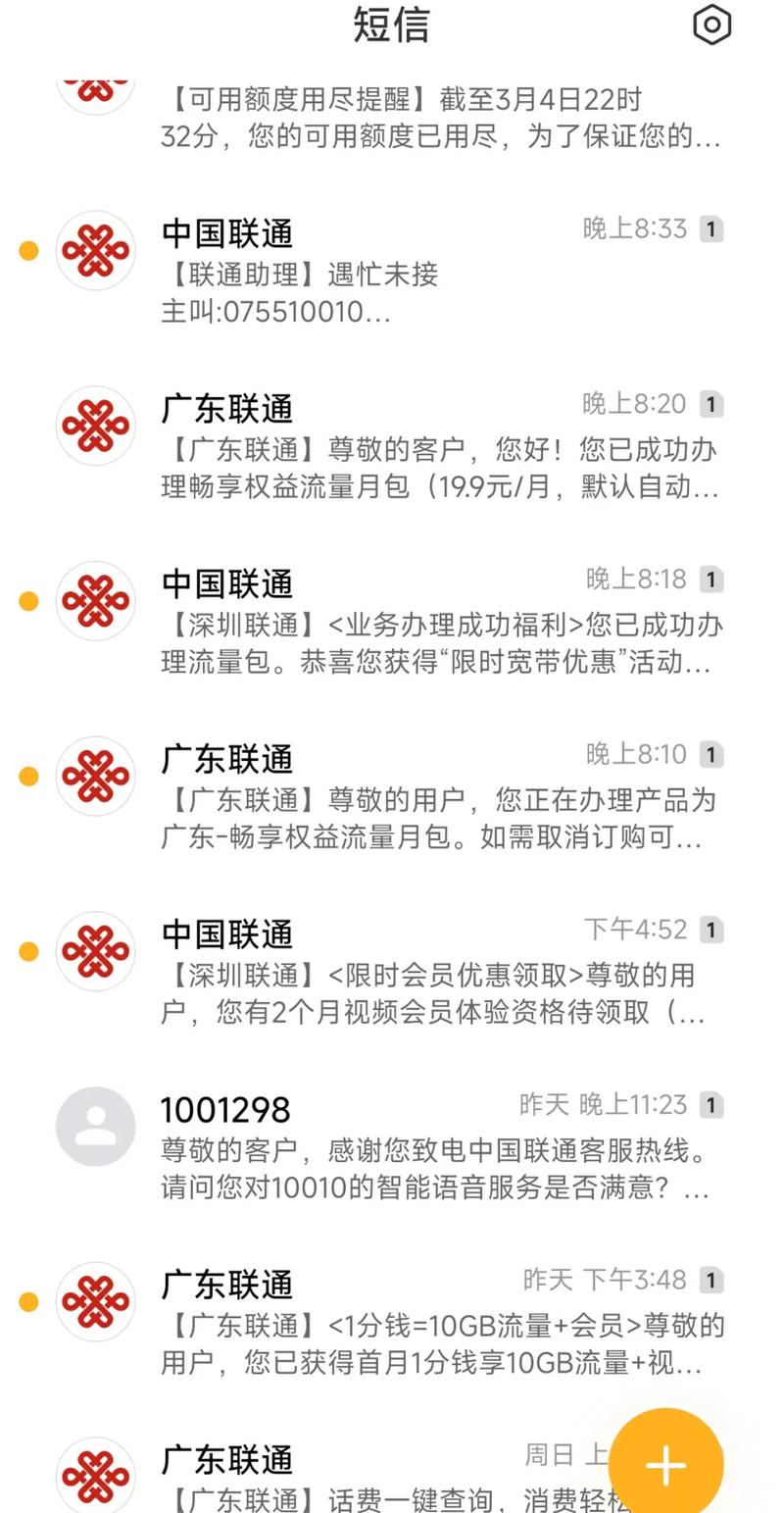784x1513 pixels.
Task: Tap the 短信 title at the top
Action: point(392,25)
